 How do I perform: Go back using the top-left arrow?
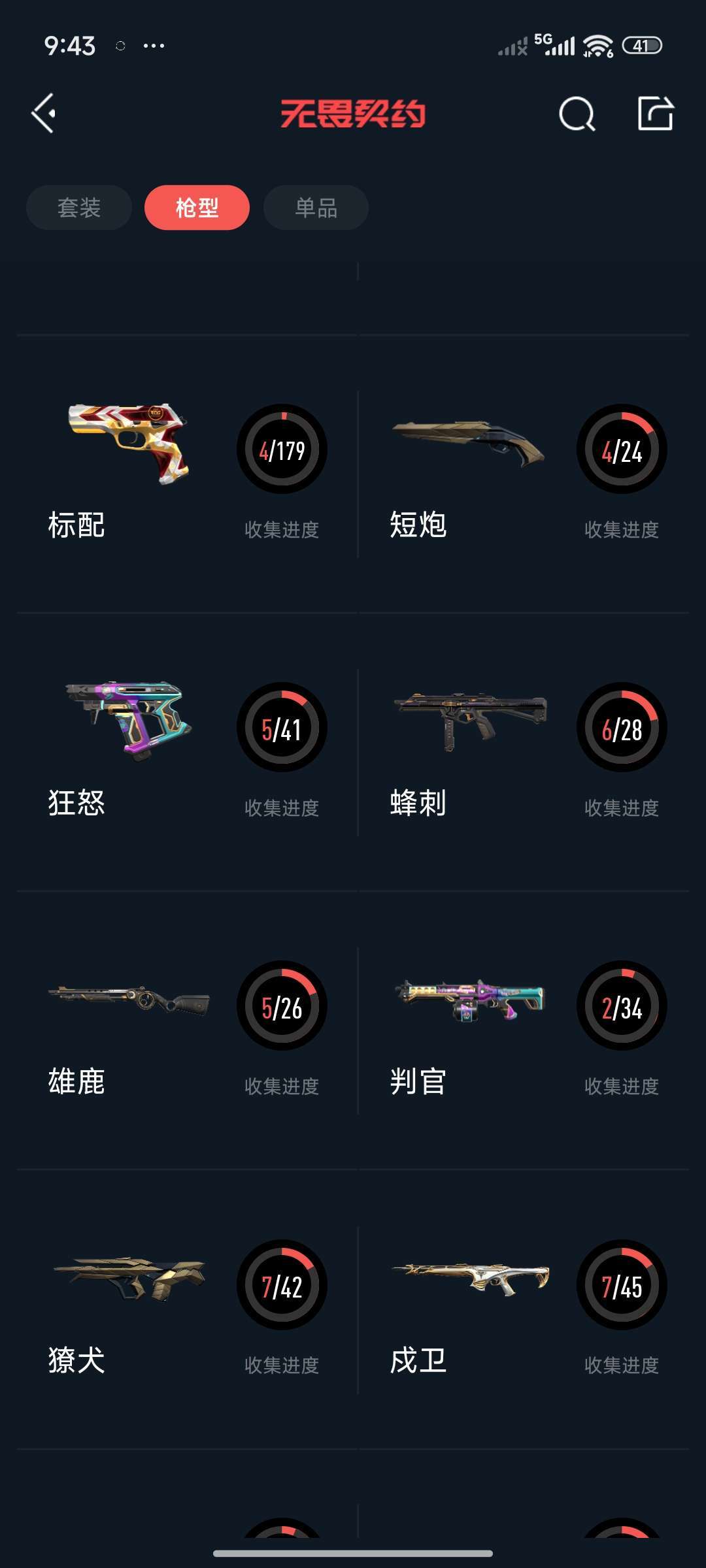point(44,114)
